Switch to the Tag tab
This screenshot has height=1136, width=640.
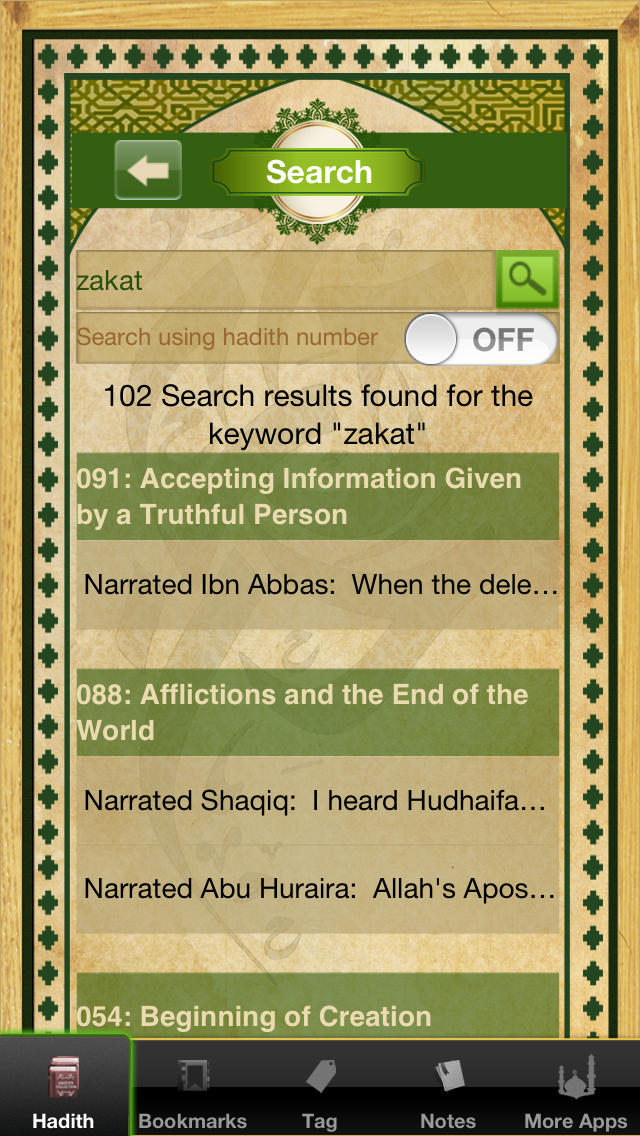point(320,1089)
